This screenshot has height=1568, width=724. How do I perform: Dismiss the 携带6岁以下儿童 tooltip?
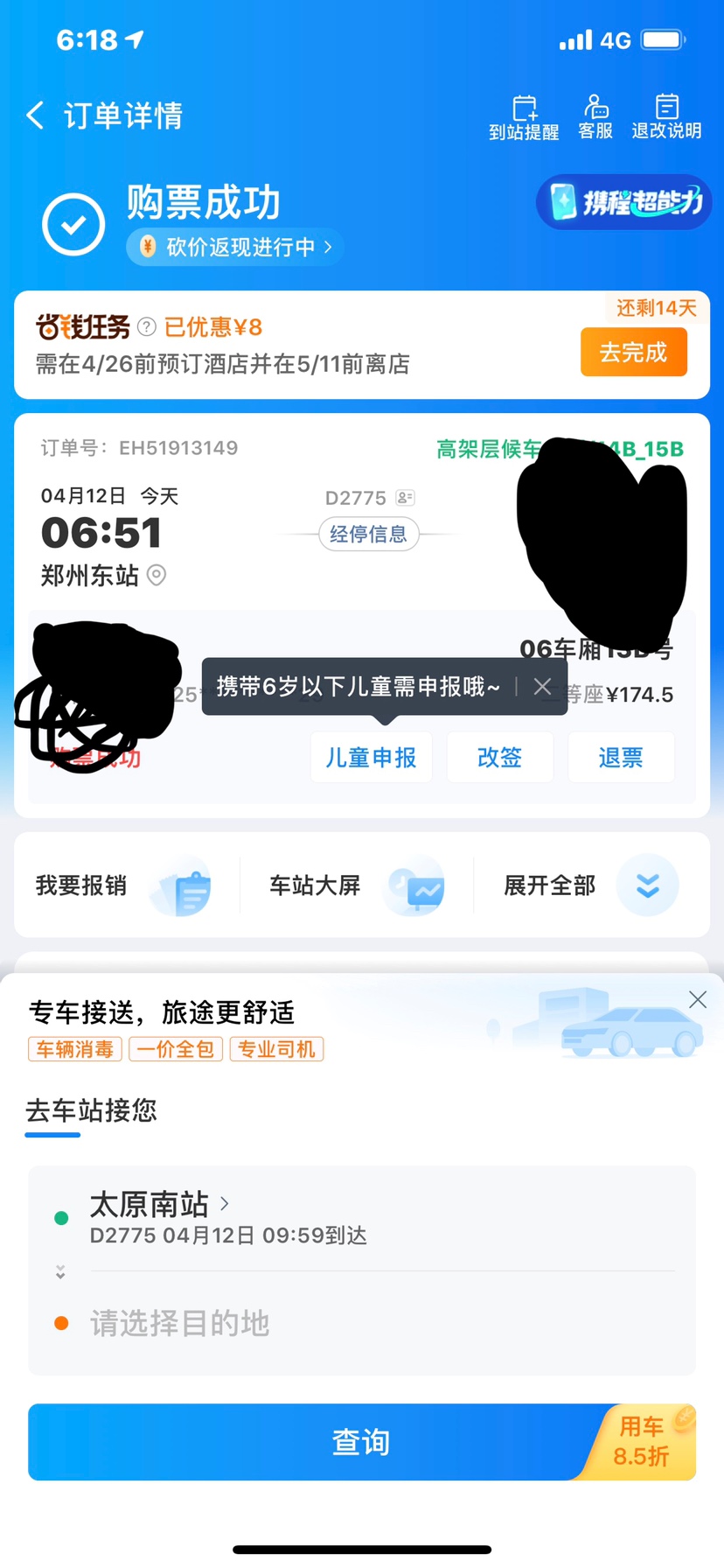(x=542, y=687)
